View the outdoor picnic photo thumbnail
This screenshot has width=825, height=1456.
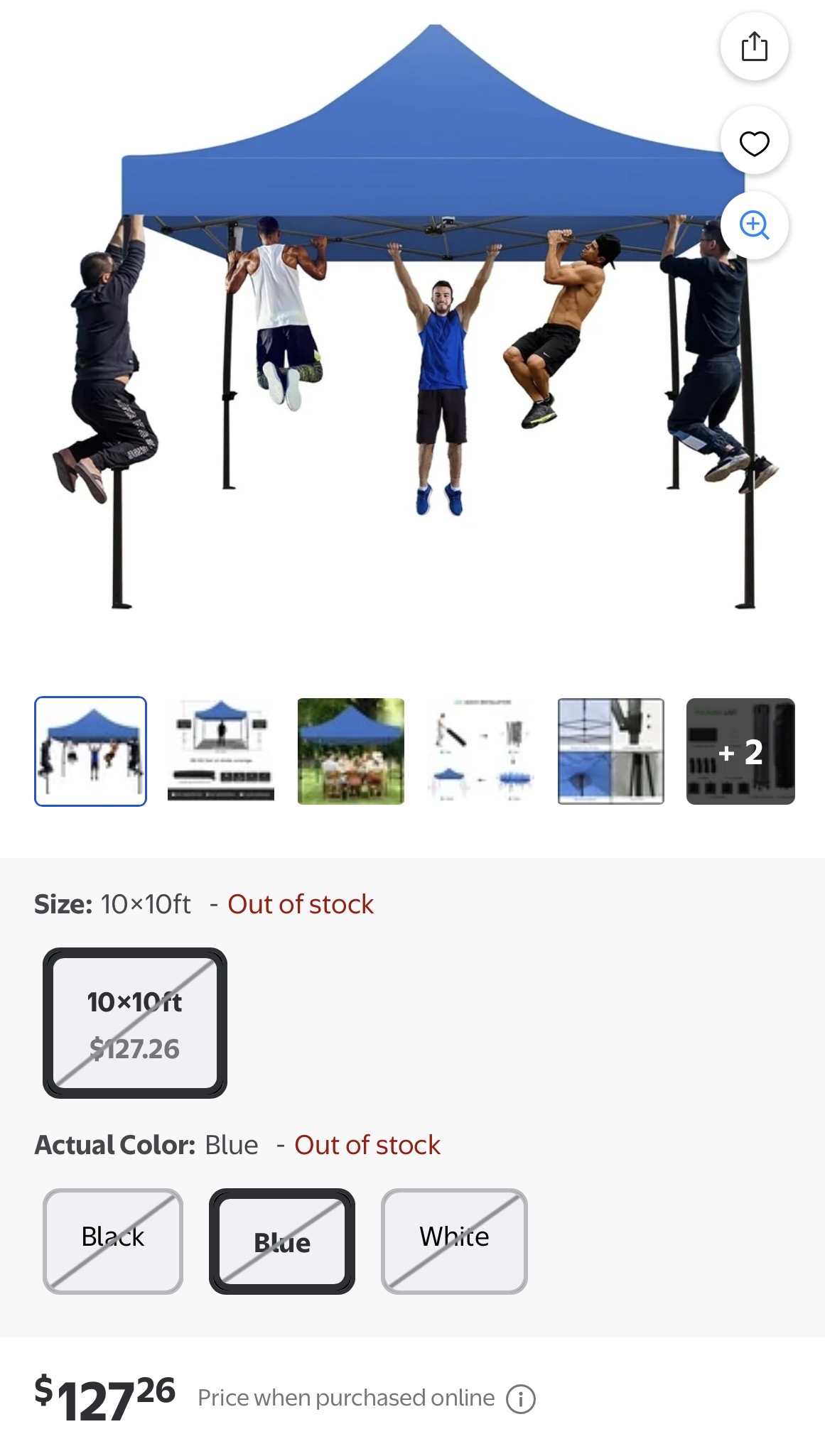pyautogui.click(x=351, y=751)
